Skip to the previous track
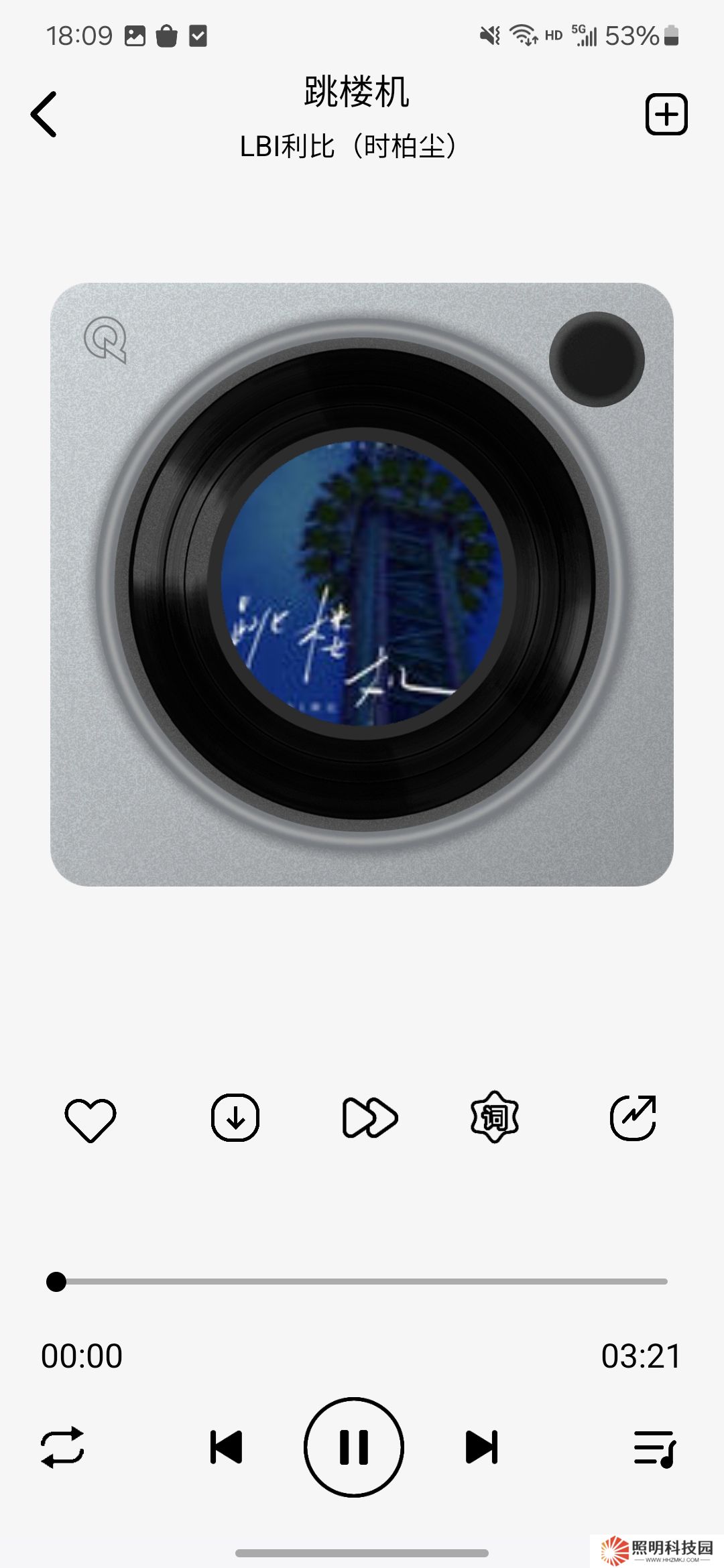This screenshot has width=724, height=1568. click(x=227, y=1447)
